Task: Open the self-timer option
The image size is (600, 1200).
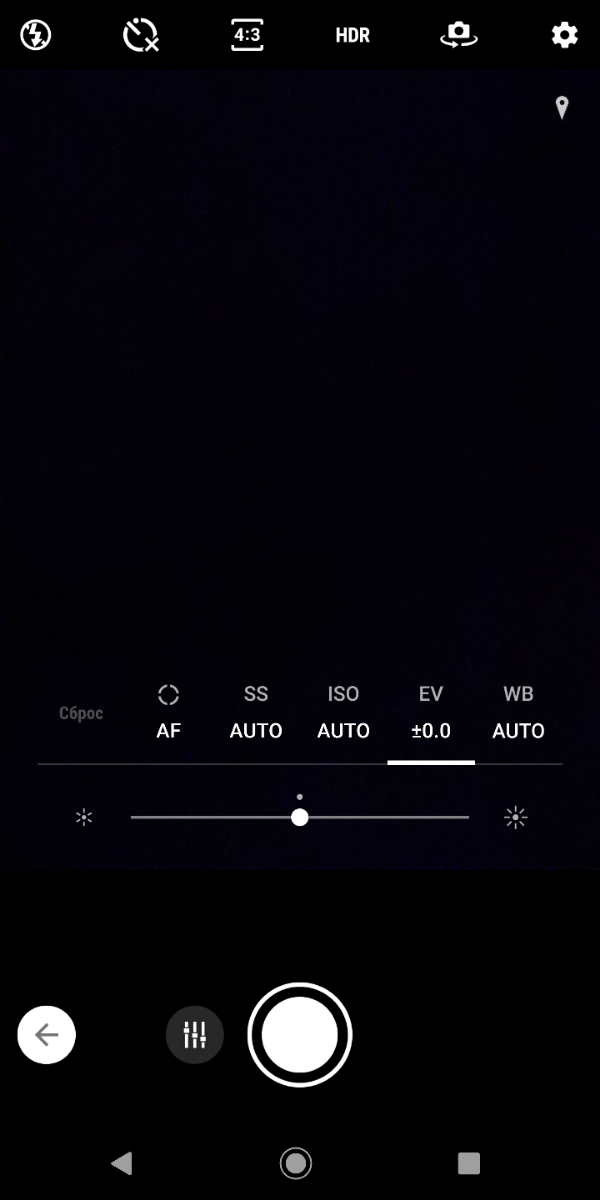Action: coord(141,36)
